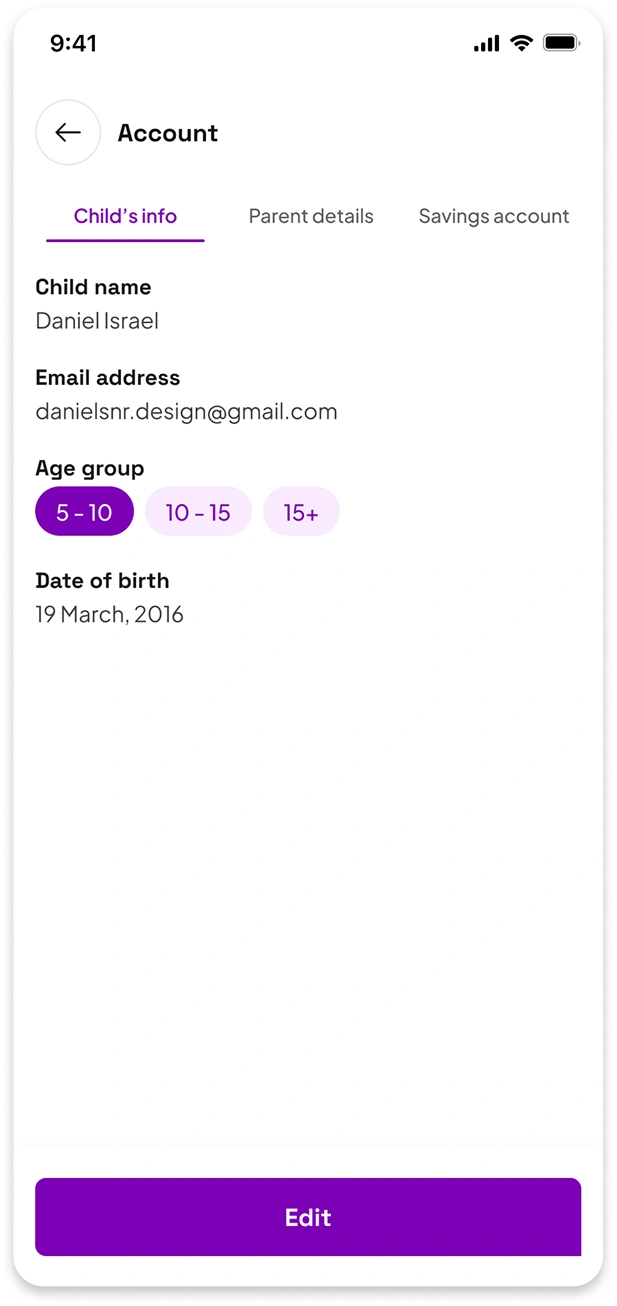Image resolution: width=617 pixels, height=1306 pixels.
Task: Choose the 5 - 10 age group chip
Action: click(84, 512)
